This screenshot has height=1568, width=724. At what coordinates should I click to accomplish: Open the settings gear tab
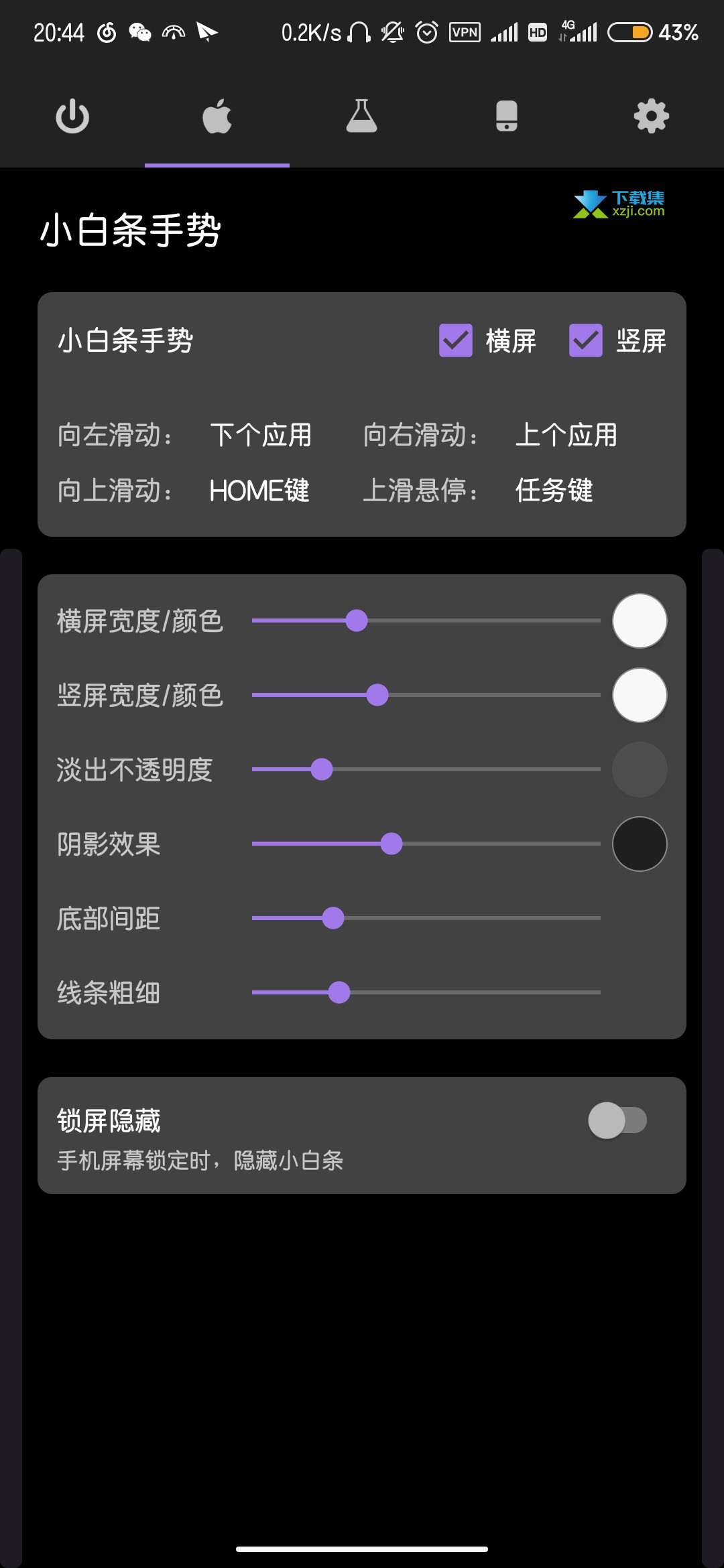click(x=652, y=117)
